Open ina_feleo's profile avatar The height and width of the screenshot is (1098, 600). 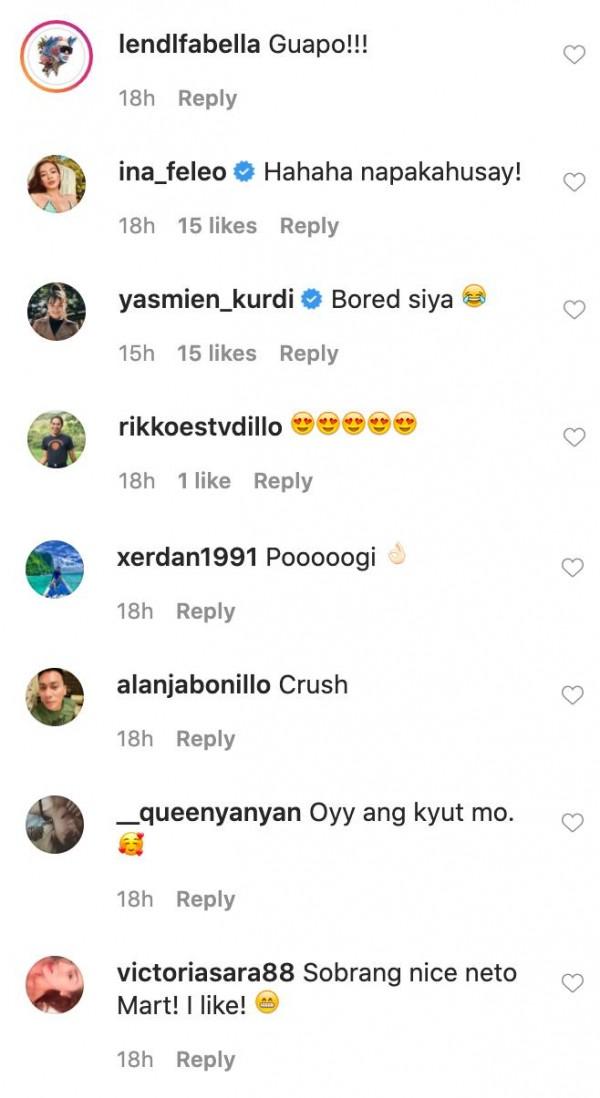tap(55, 184)
